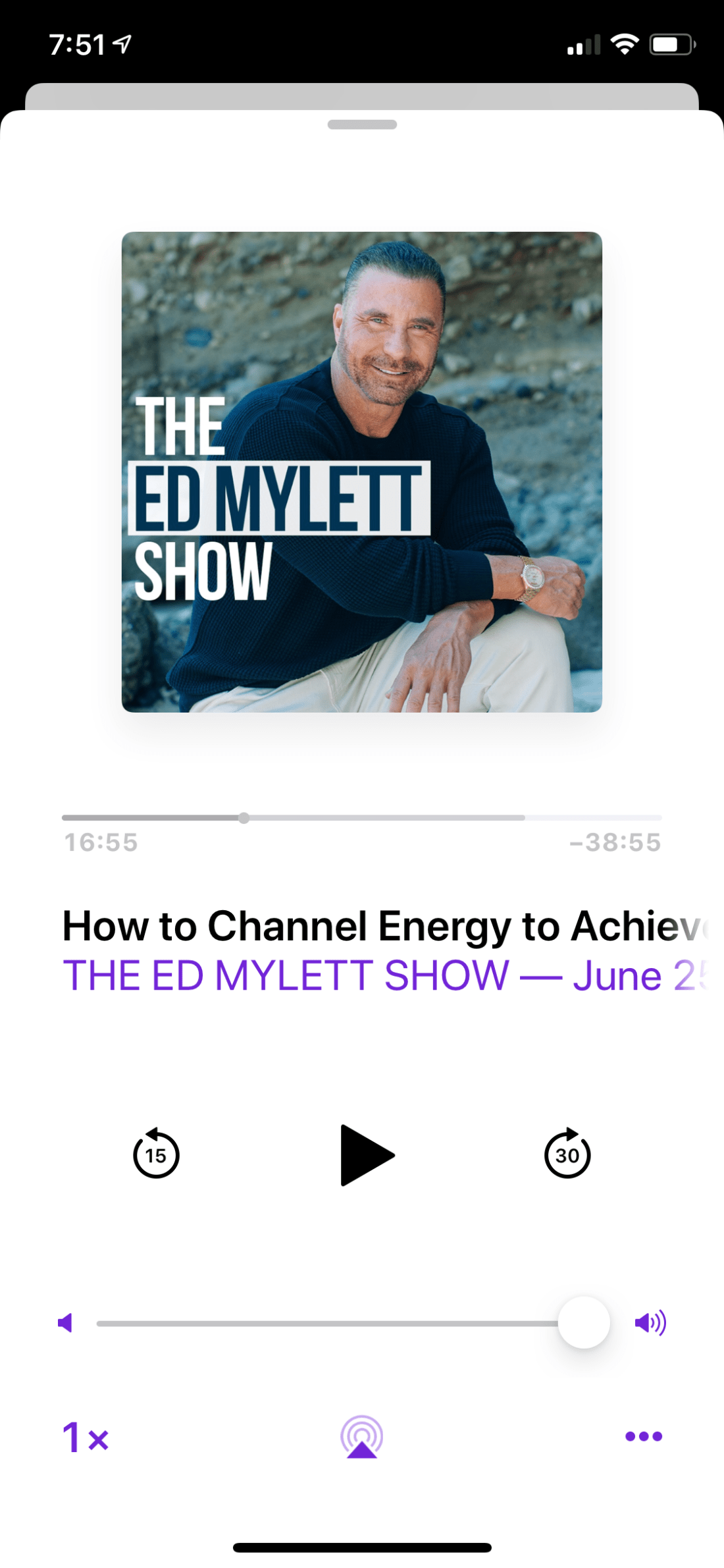Viewport: 724px width, 1568px height.
Task: Open AirPlay output options
Action: coord(361,1437)
